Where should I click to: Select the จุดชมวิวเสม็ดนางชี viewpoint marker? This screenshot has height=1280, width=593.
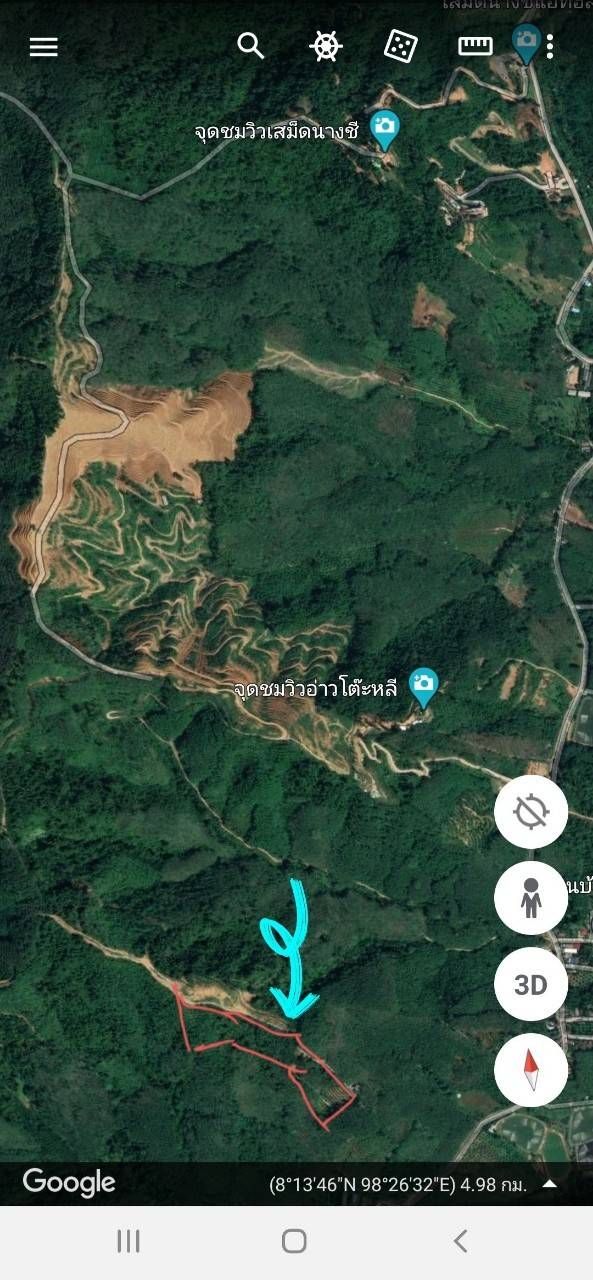tap(385, 129)
